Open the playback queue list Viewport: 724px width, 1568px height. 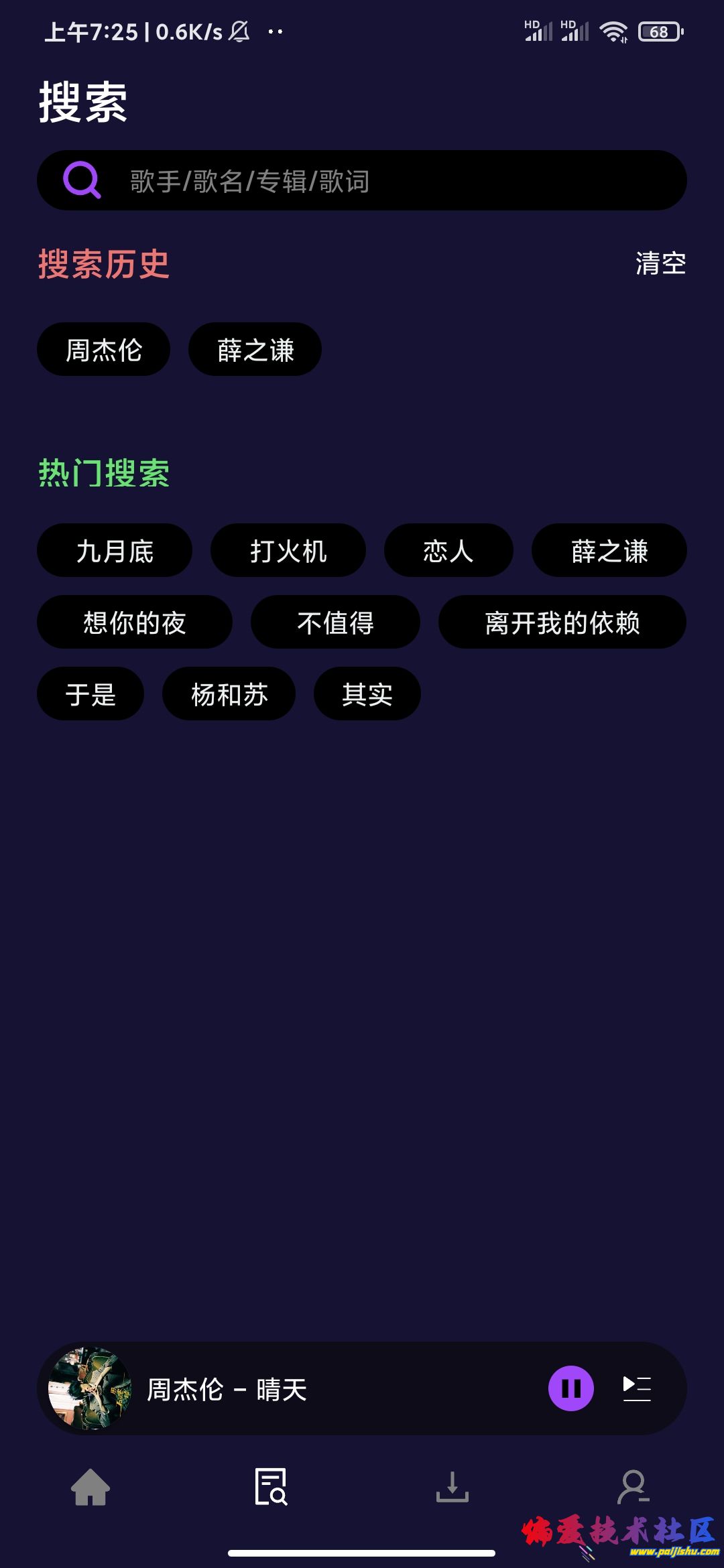[636, 1388]
